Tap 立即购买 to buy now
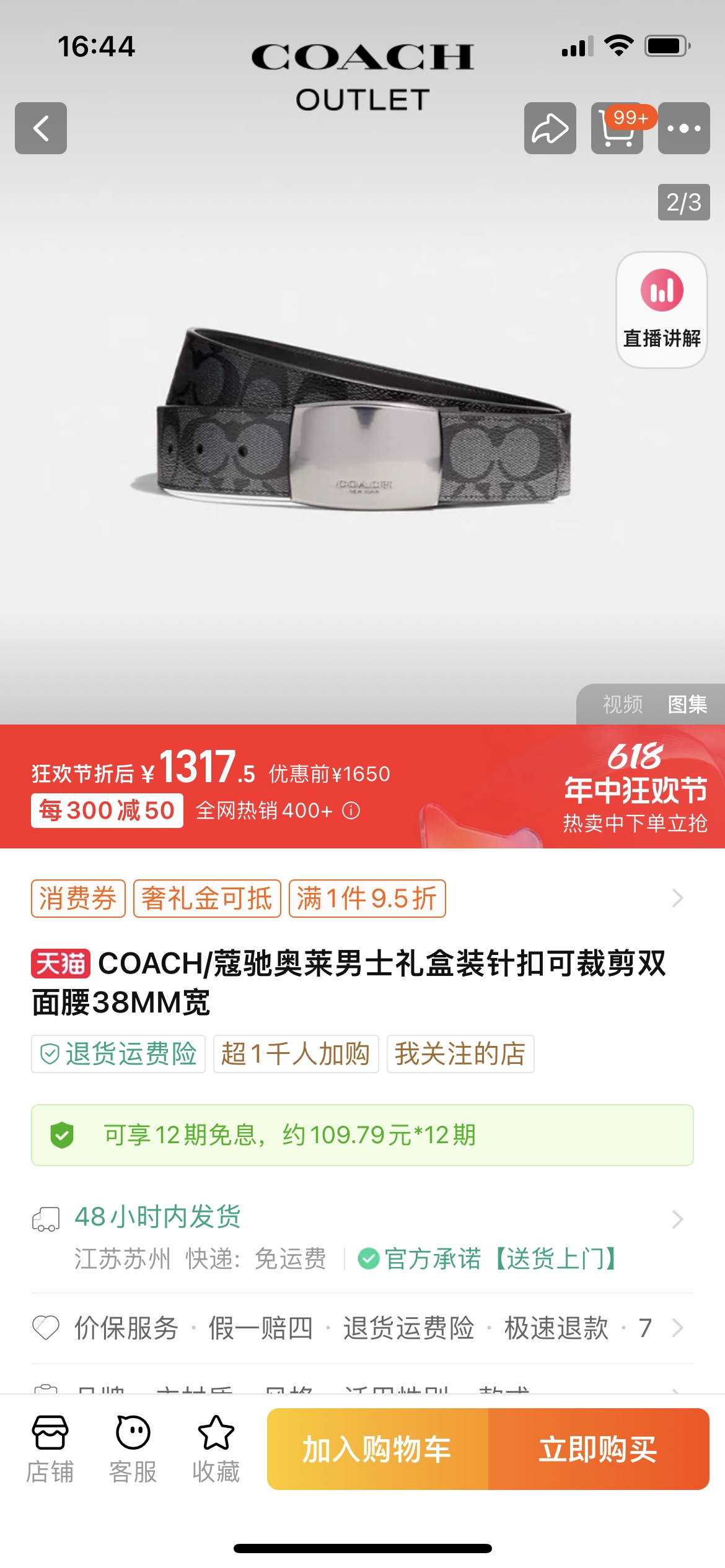Viewport: 725px width, 1568px height. (x=598, y=1449)
